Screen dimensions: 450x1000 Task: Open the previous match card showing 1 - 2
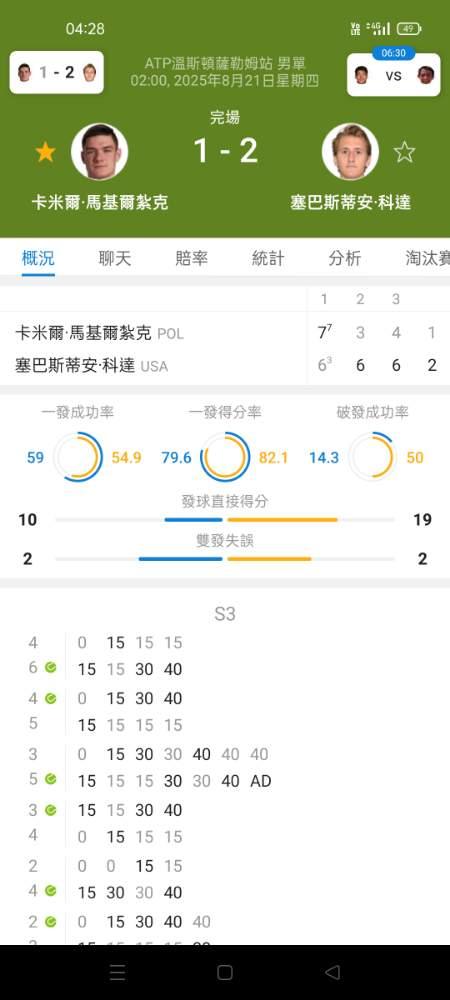tap(57, 73)
